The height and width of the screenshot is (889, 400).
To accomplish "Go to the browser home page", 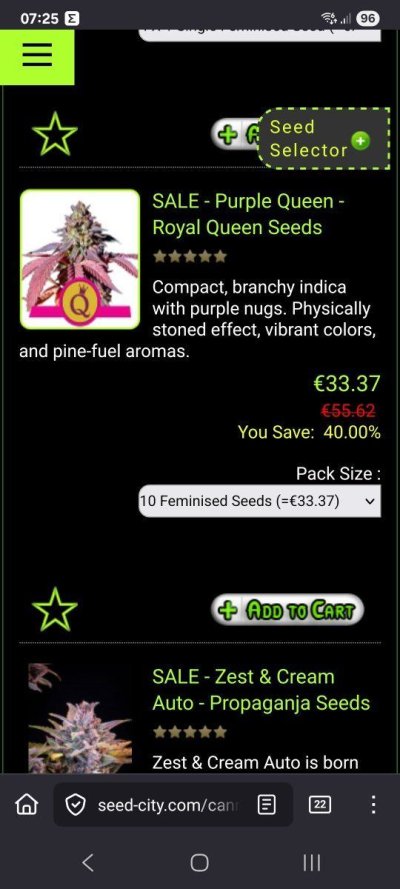I will tap(26, 804).
